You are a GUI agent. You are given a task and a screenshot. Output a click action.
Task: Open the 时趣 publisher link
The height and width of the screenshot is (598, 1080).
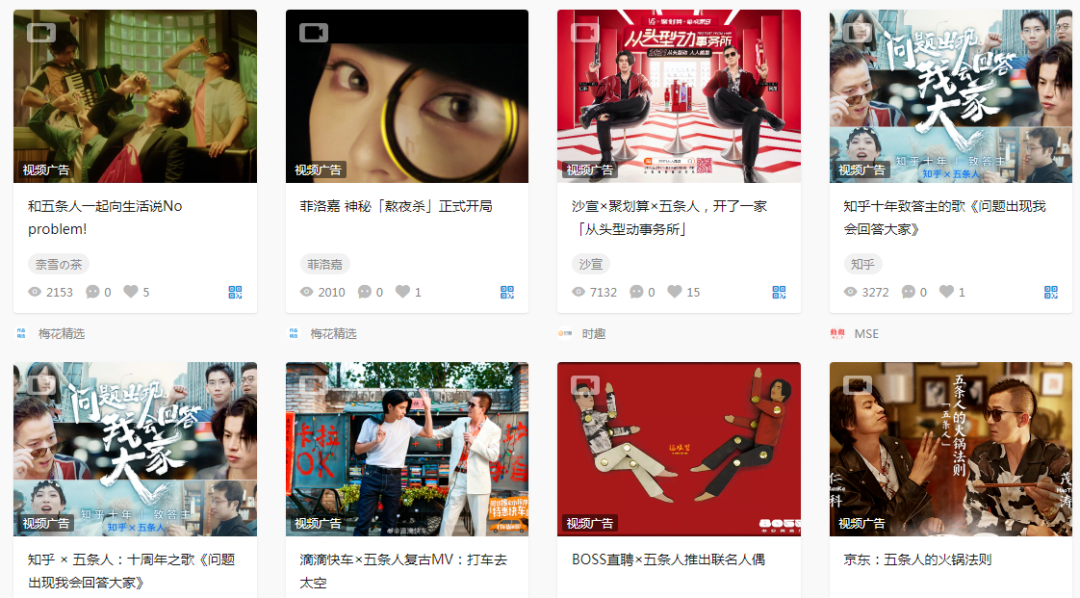[x=593, y=333]
